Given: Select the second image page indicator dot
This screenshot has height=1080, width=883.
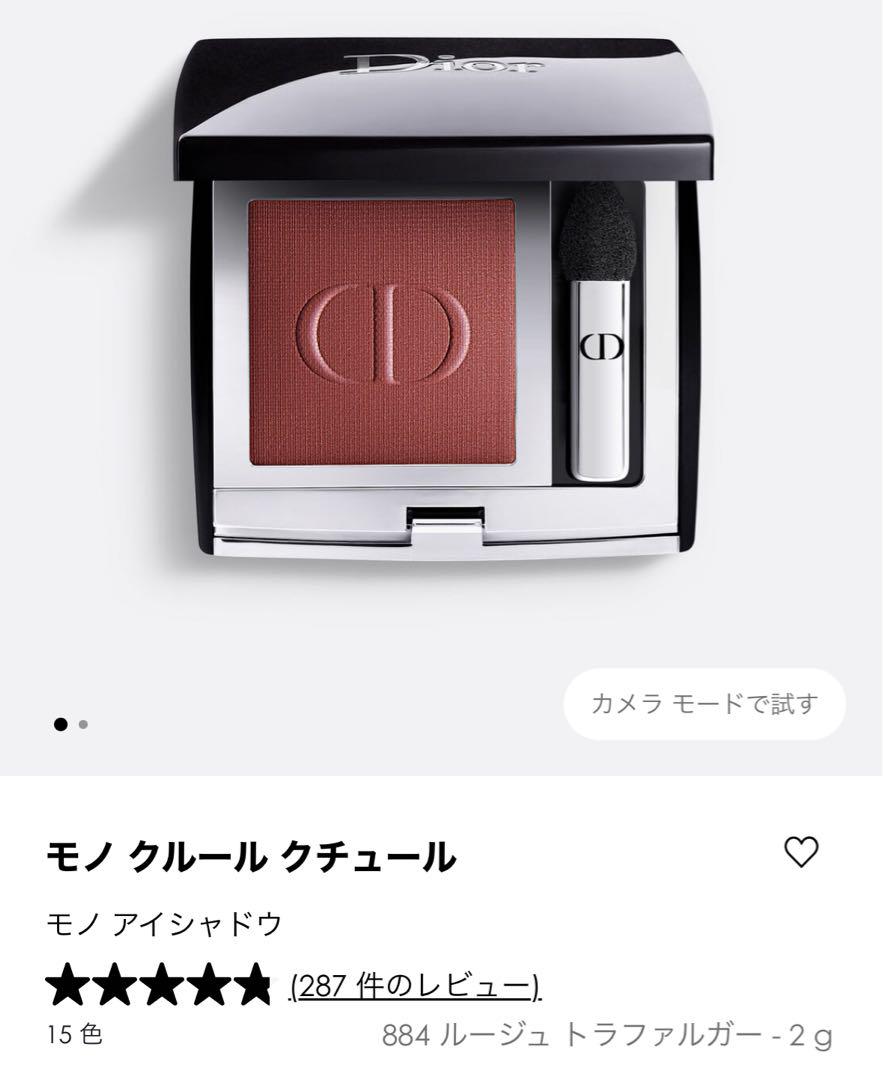Looking at the screenshot, I should [x=83, y=724].
